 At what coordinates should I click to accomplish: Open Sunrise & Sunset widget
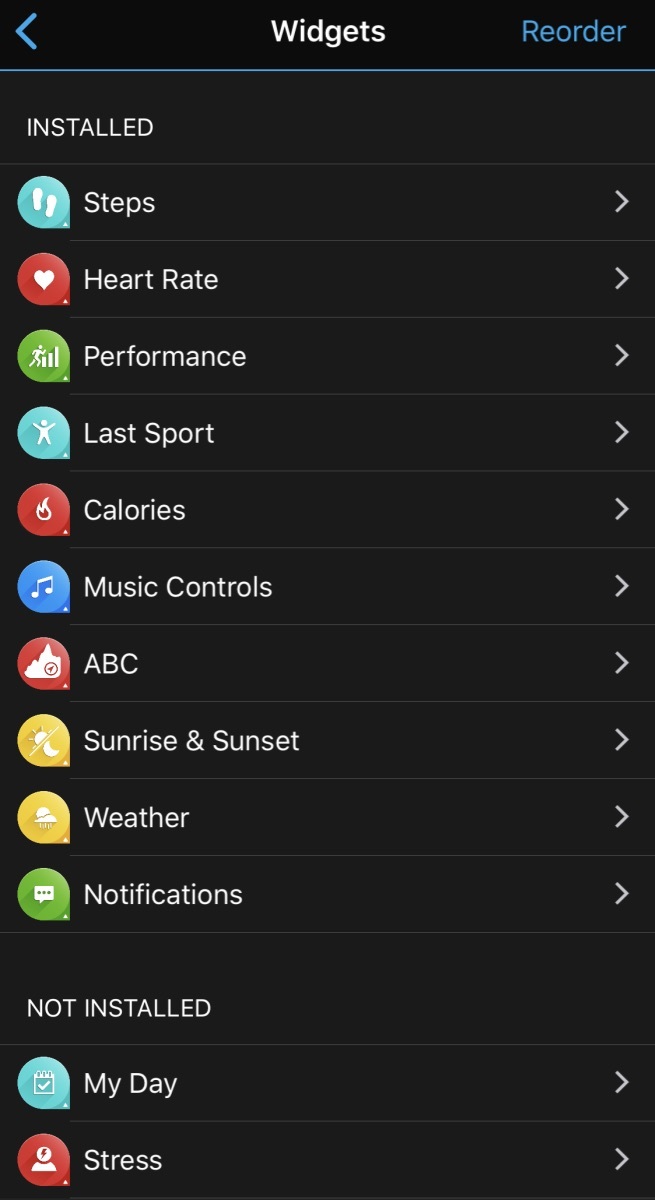(x=327, y=741)
